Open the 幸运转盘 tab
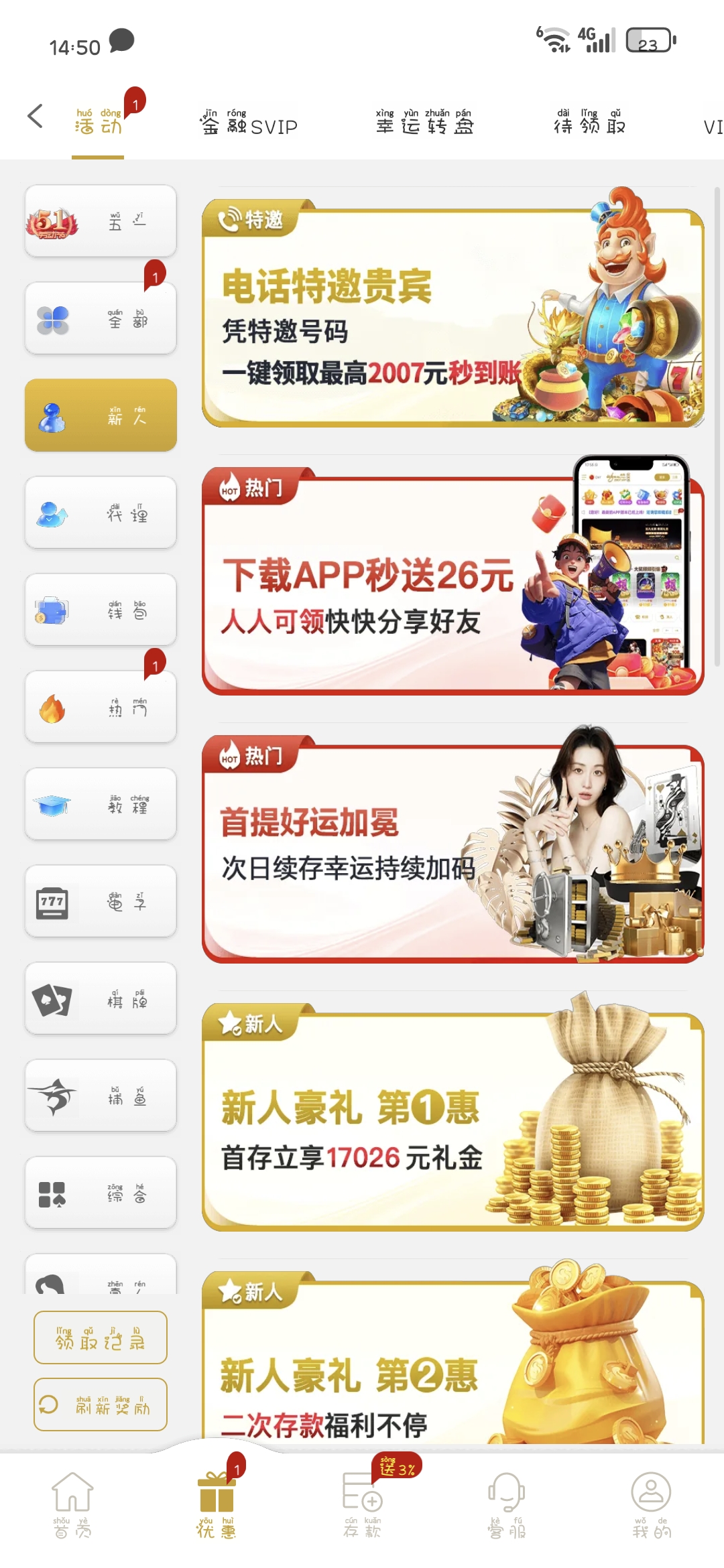This screenshot has width=724, height=1568. click(424, 124)
